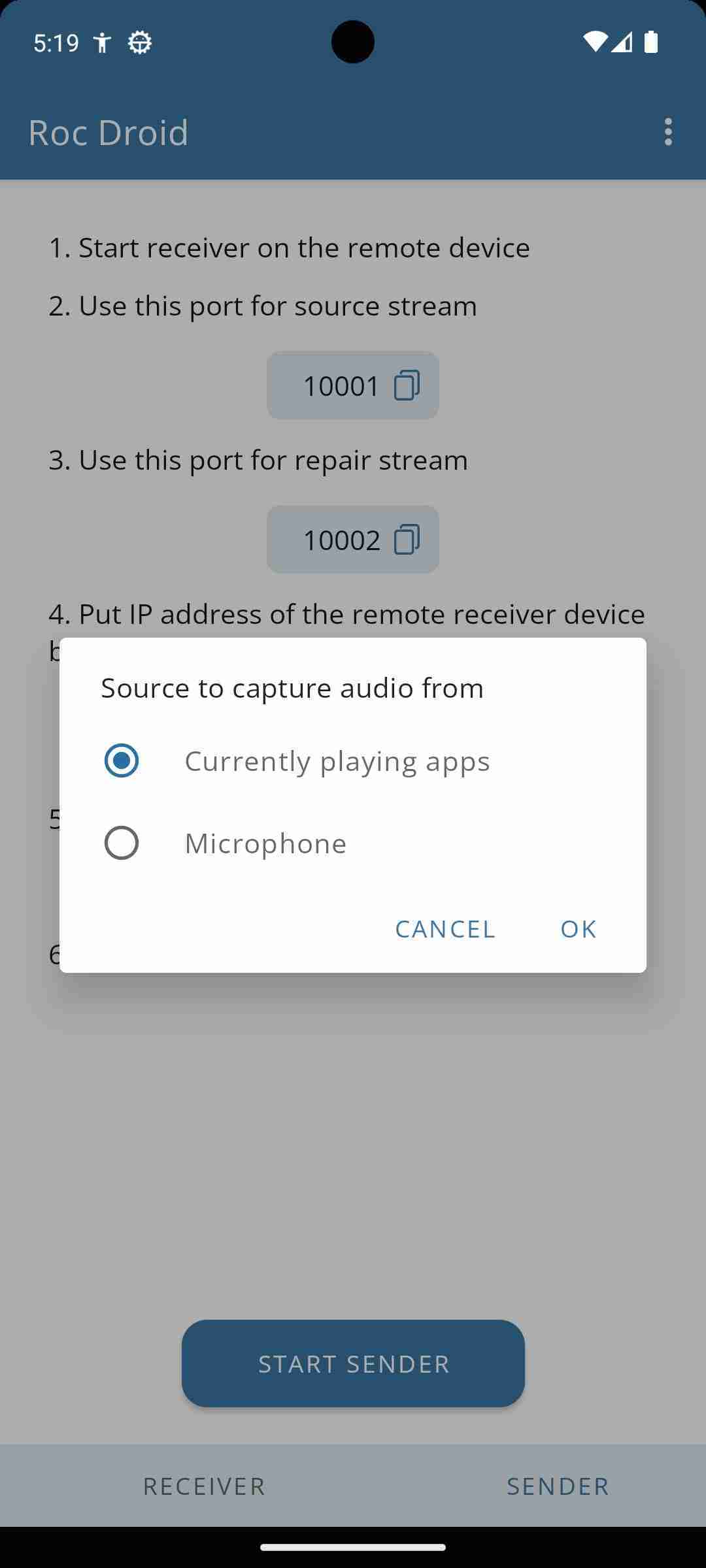This screenshot has width=706, height=1568.
Task: Click the accessibility icon in the status bar
Action: [x=103, y=42]
